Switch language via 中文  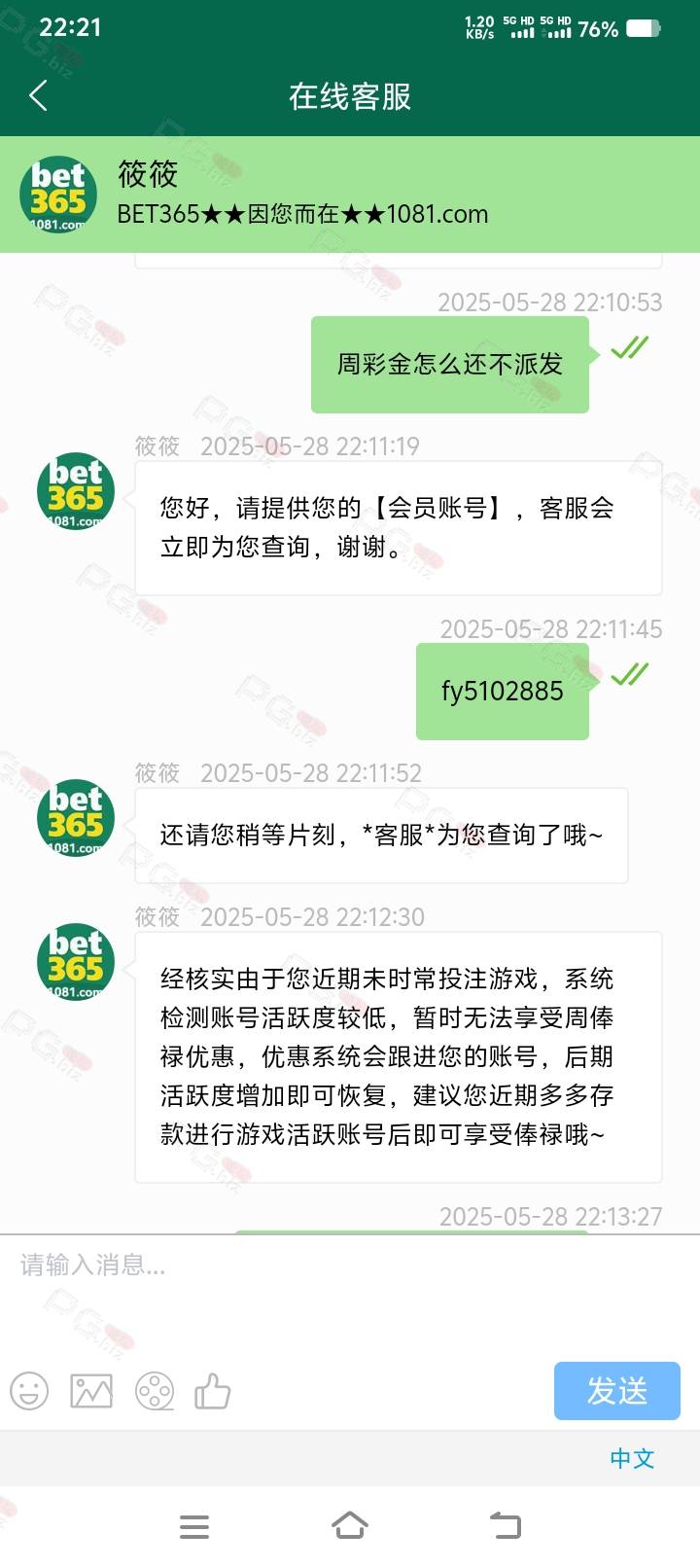pos(633,1458)
